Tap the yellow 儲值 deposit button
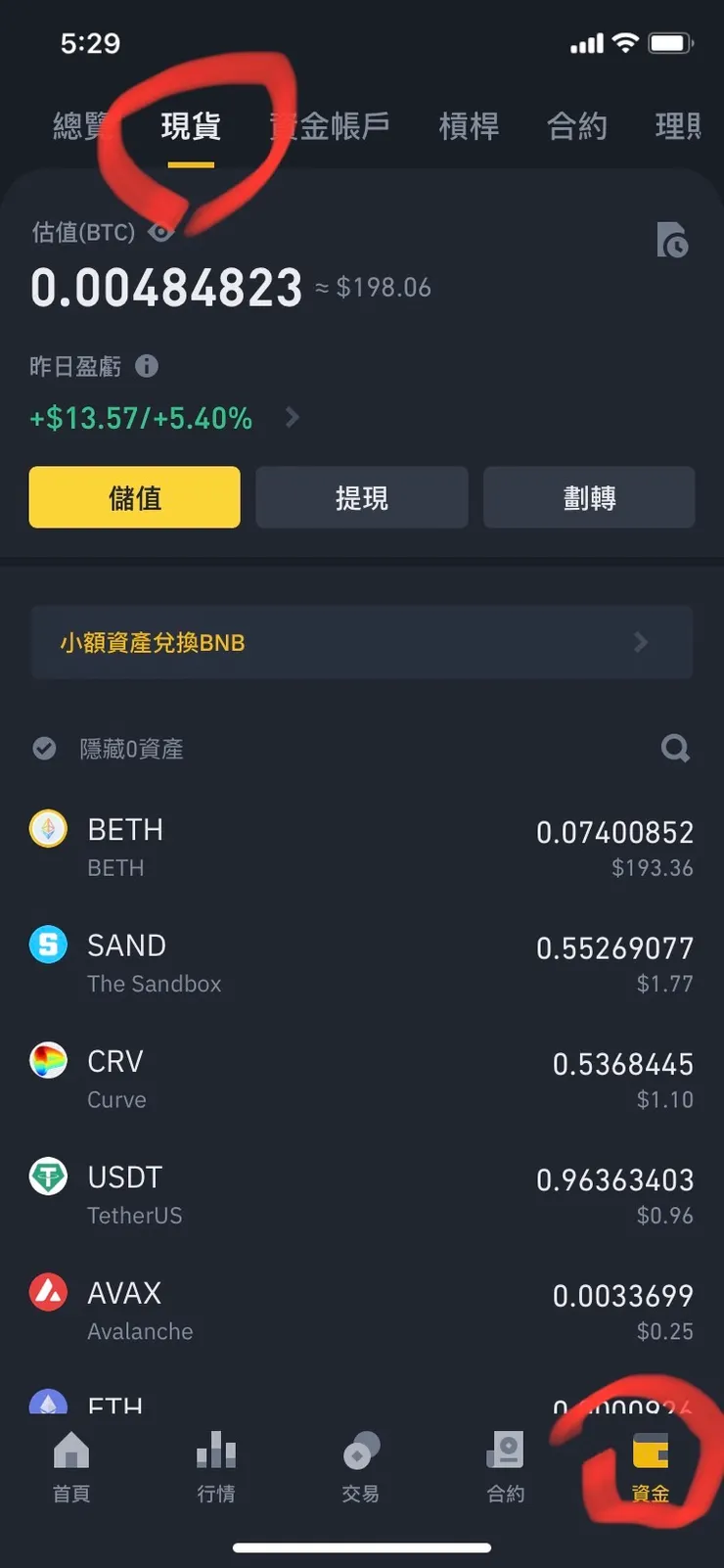Viewport: 724px width, 1568px height. pyautogui.click(x=134, y=497)
